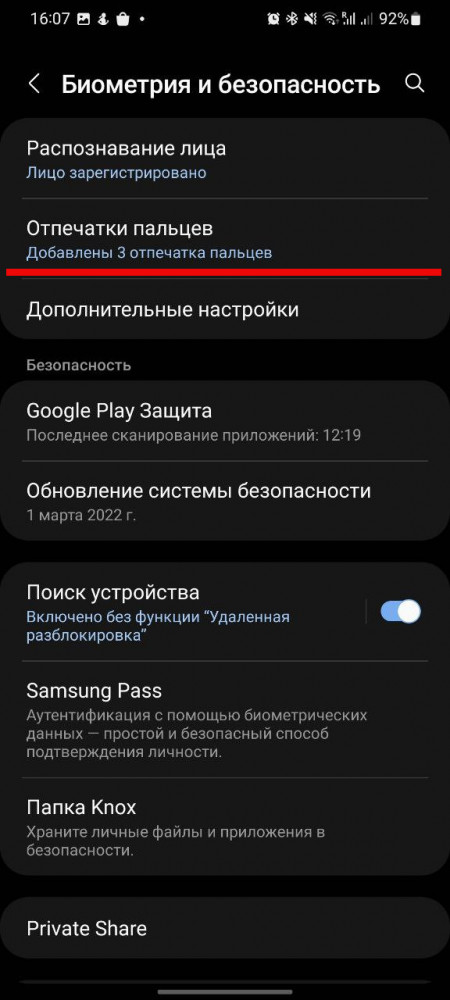Open Google Play Защита
Image resolution: width=450 pixels, height=1000 pixels.
[225, 421]
